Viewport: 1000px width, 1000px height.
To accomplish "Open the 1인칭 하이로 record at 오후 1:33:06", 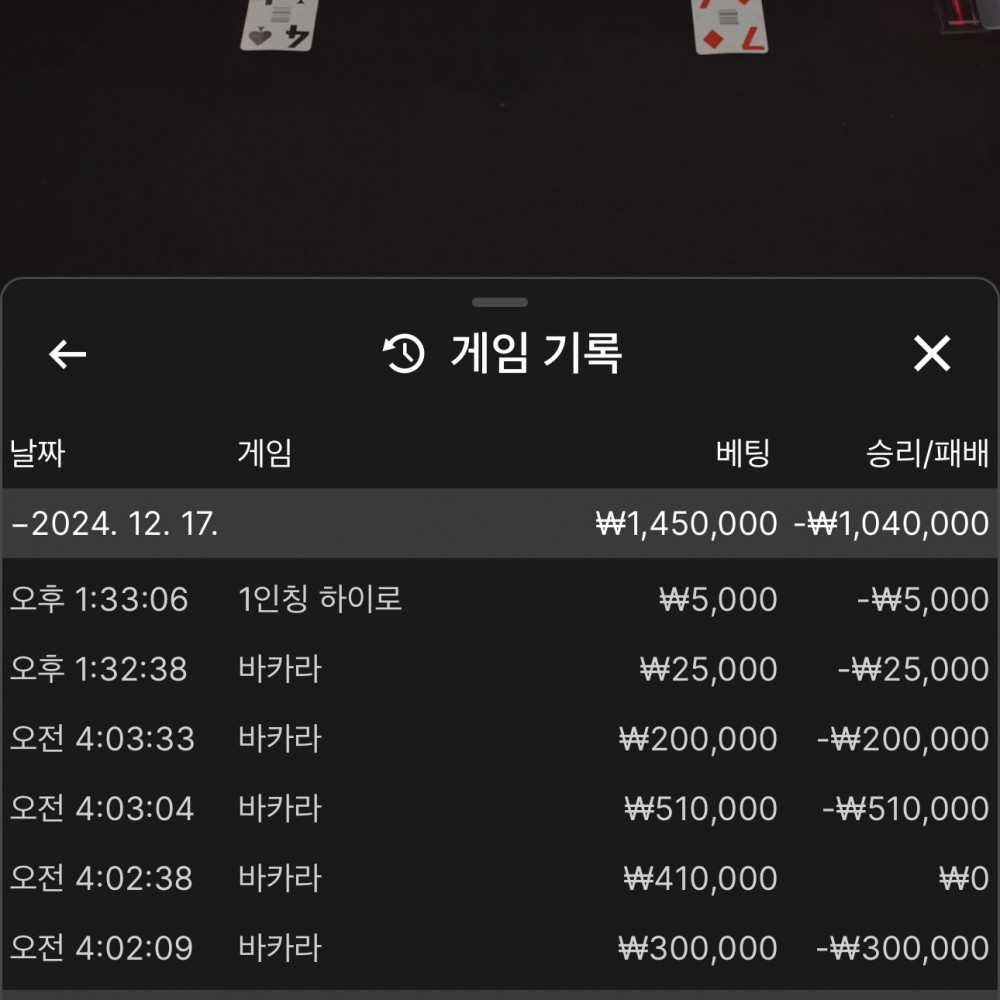I will coord(499,600).
